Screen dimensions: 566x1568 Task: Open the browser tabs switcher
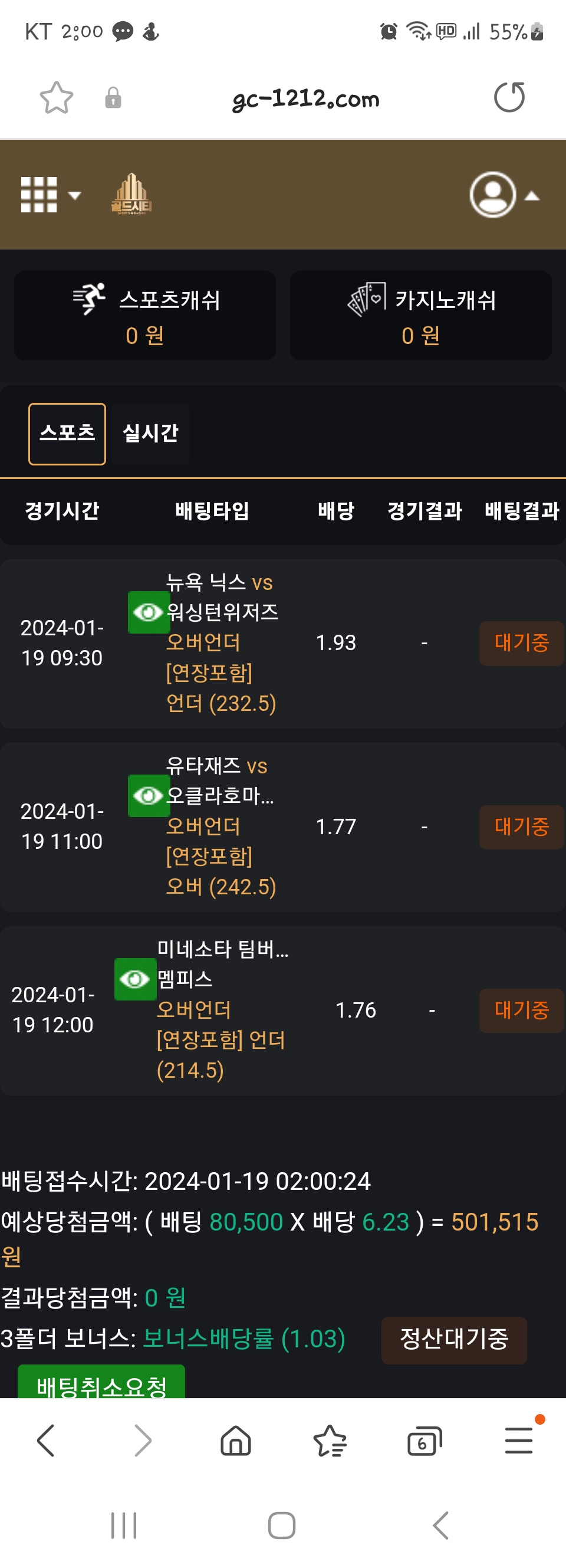pyautogui.click(x=423, y=1440)
